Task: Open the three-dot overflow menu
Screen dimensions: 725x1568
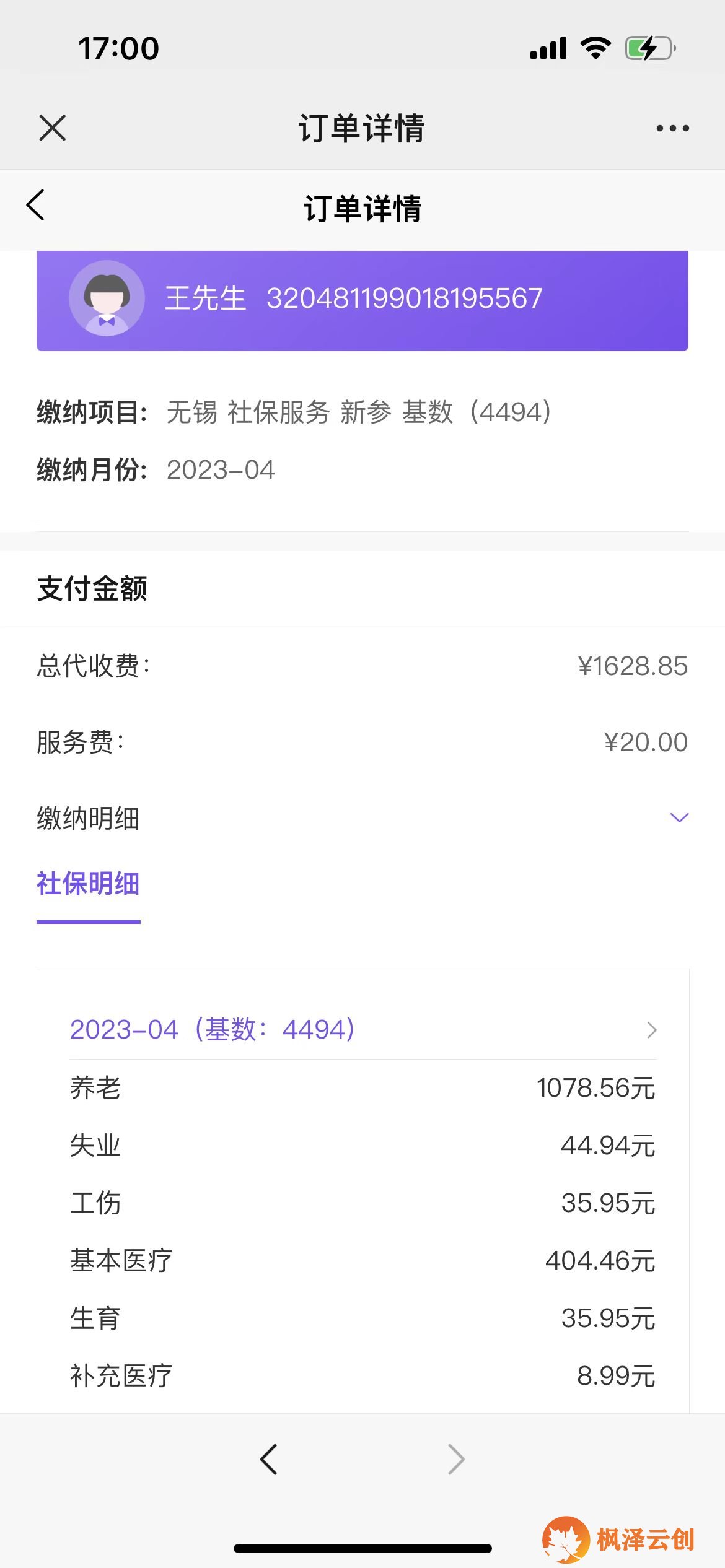Action: [x=672, y=128]
